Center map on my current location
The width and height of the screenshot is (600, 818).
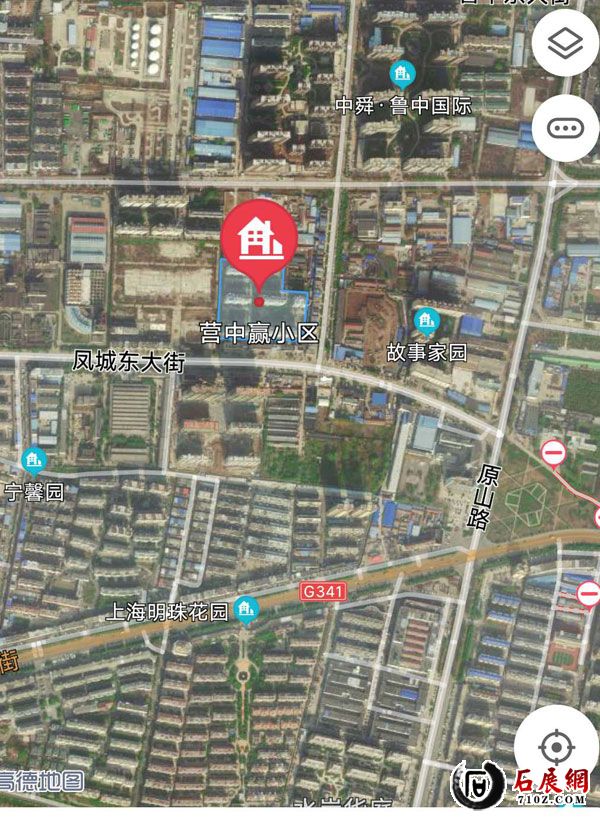click(557, 747)
